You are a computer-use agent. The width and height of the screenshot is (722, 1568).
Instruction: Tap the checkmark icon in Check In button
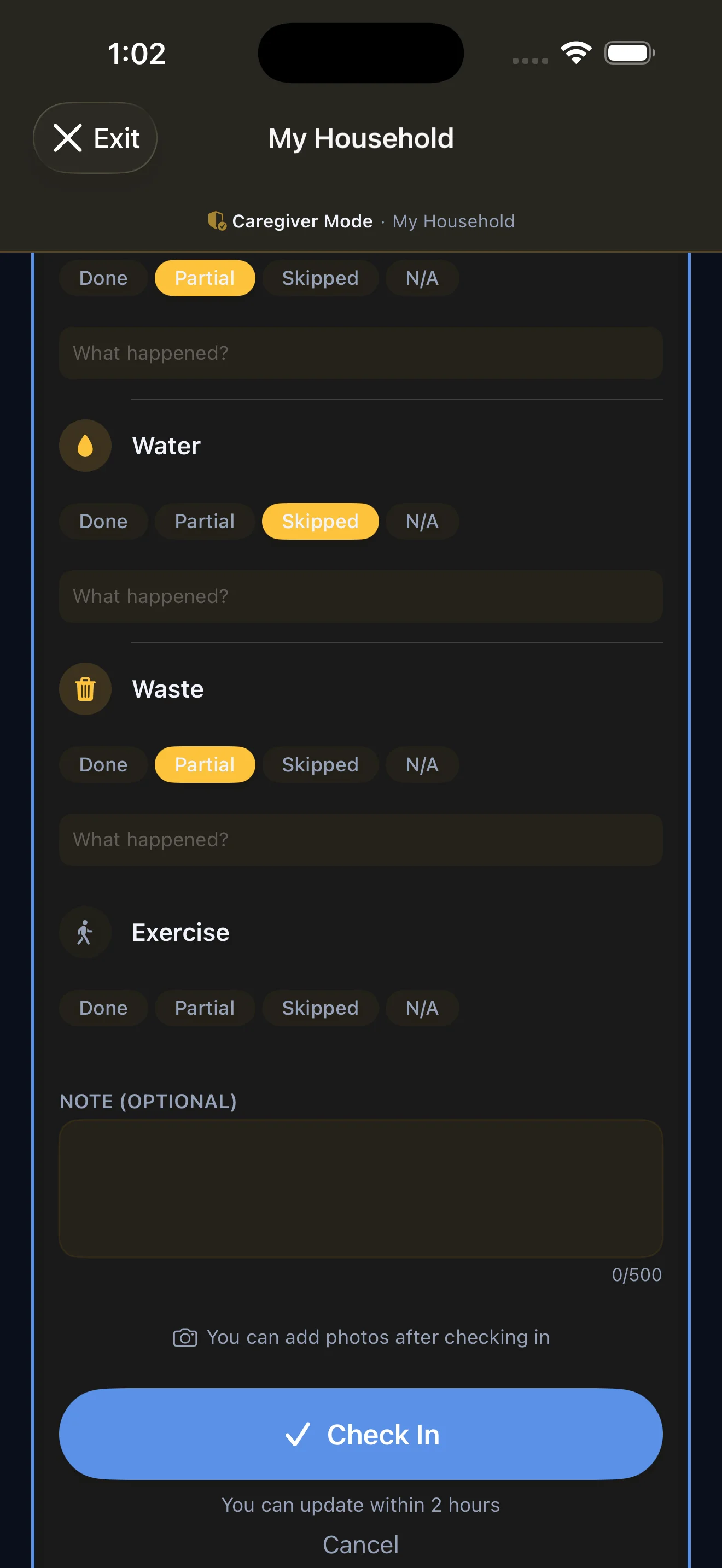pos(298,1434)
